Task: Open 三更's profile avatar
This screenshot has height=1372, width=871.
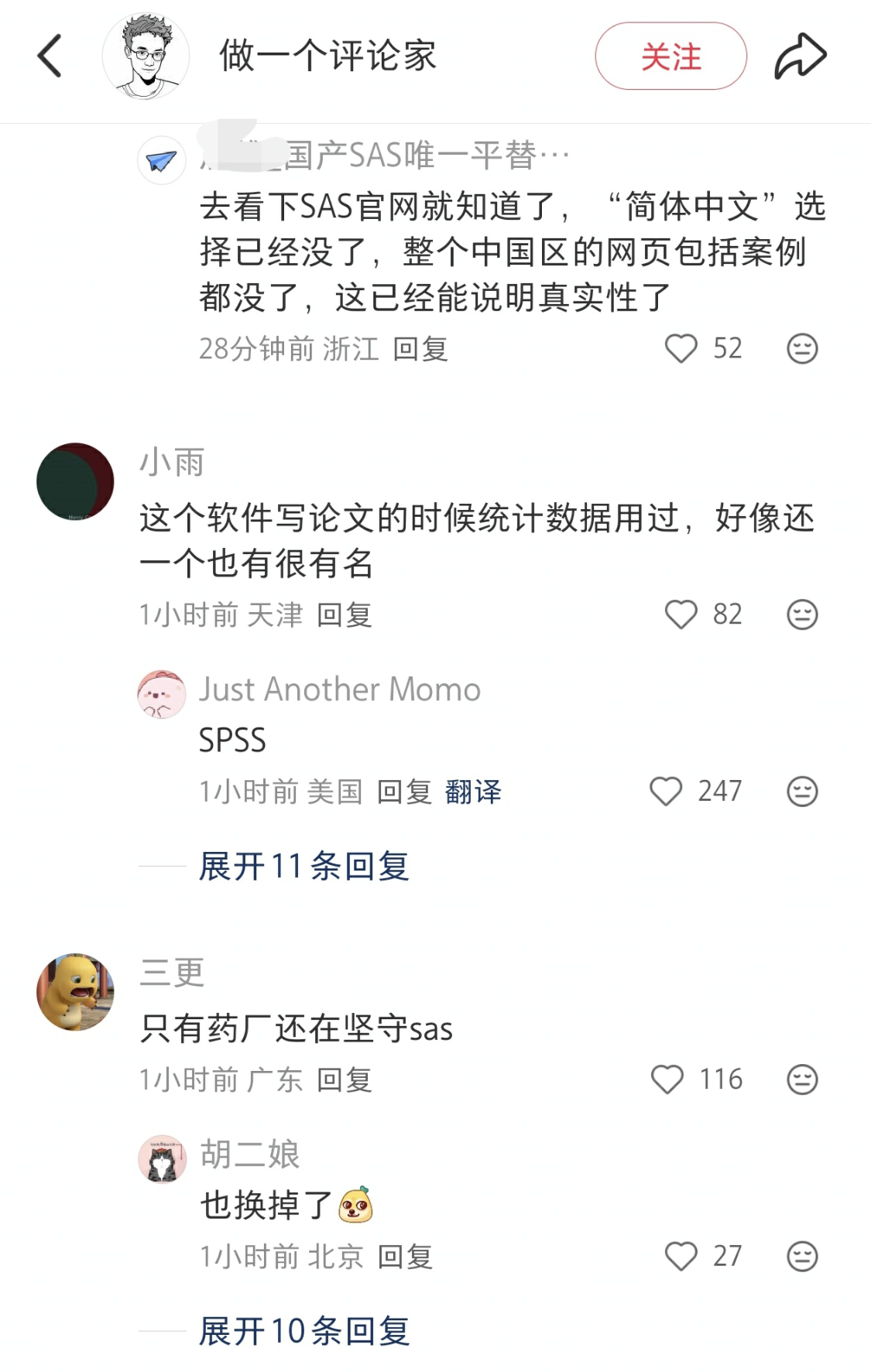Action: pos(75,991)
